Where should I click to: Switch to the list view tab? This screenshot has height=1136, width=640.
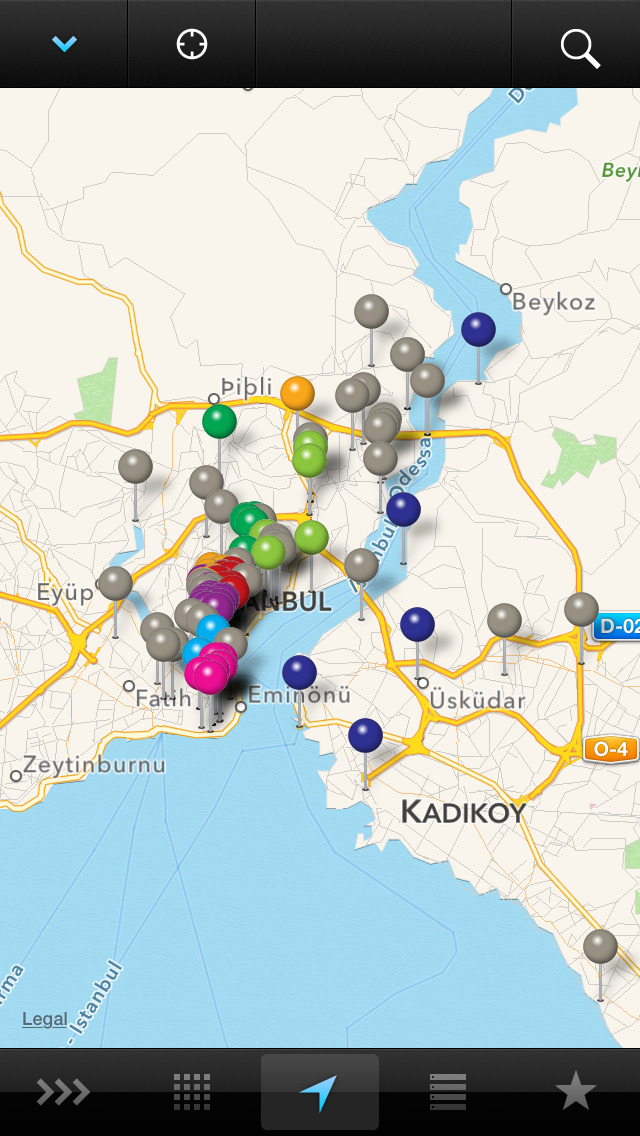(448, 1092)
